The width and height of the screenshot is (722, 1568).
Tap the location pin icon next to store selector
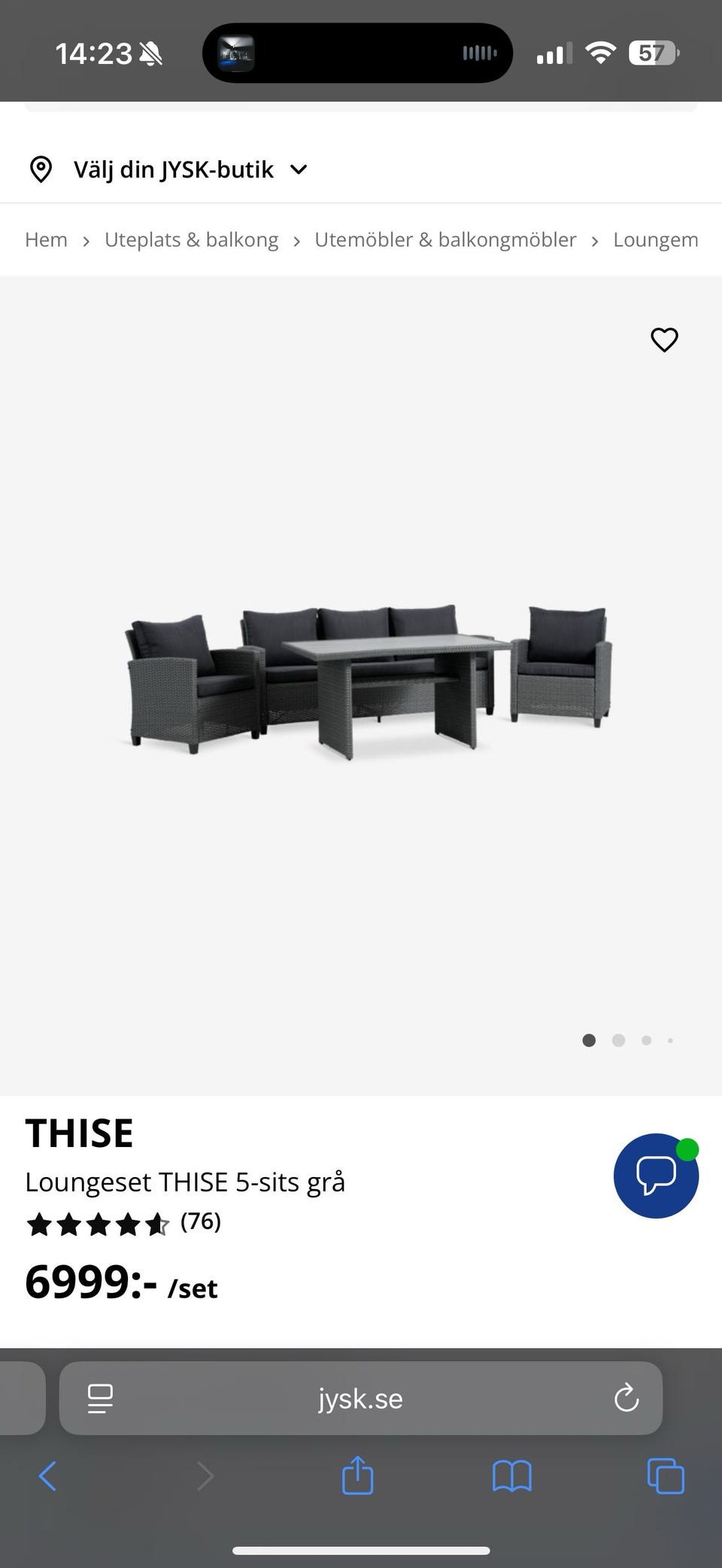tap(40, 169)
